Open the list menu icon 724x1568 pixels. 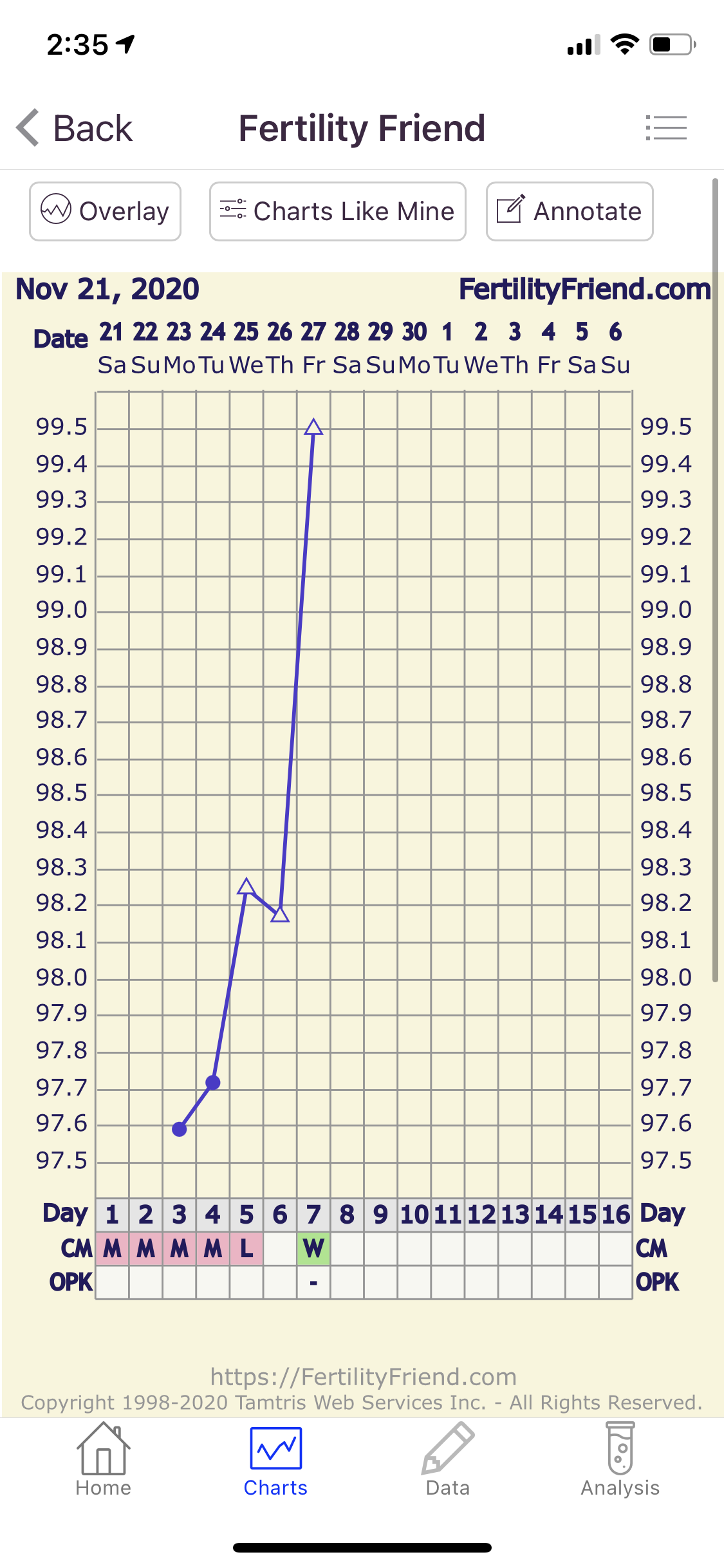coord(666,127)
